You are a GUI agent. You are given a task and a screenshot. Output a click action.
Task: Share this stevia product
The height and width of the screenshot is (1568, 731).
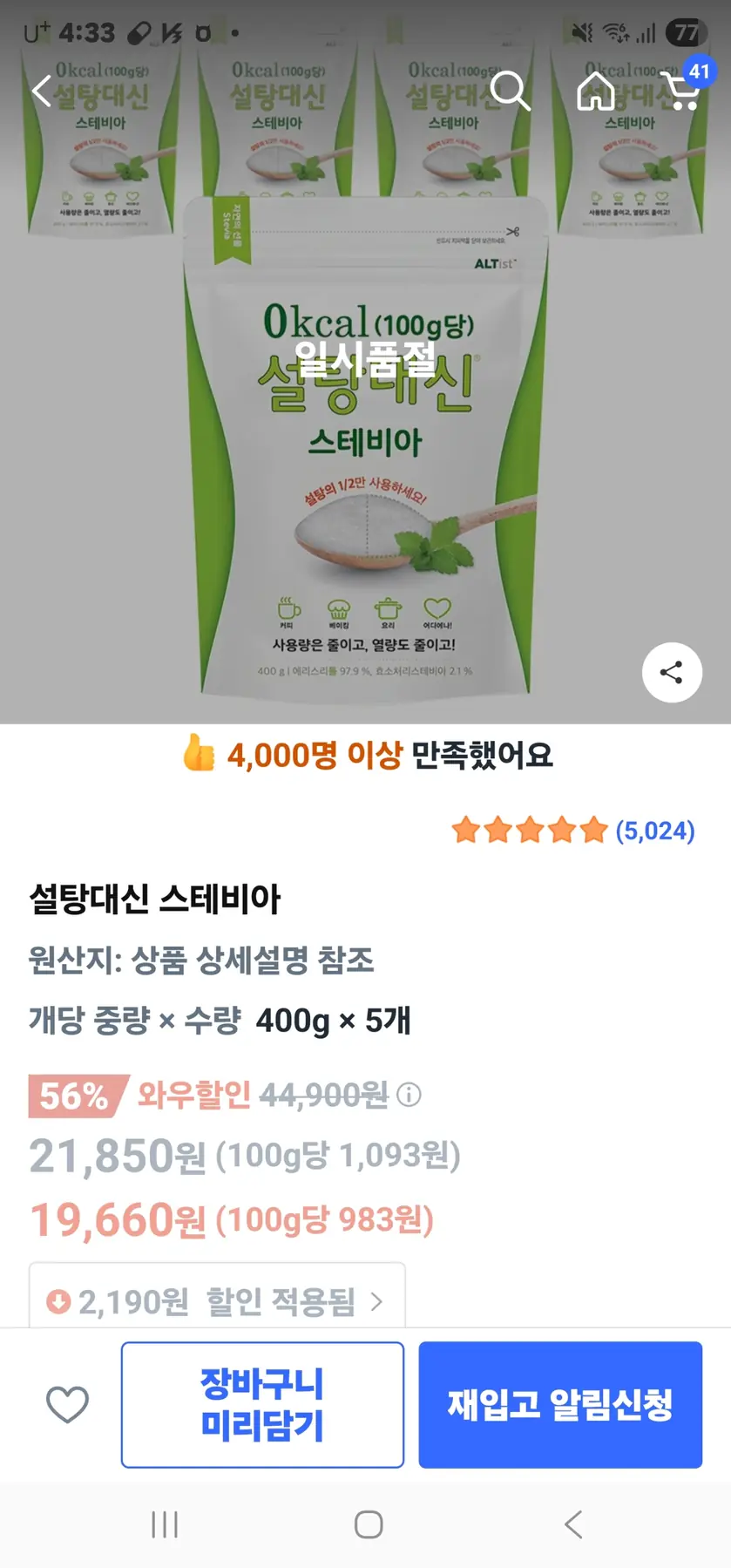(x=672, y=672)
